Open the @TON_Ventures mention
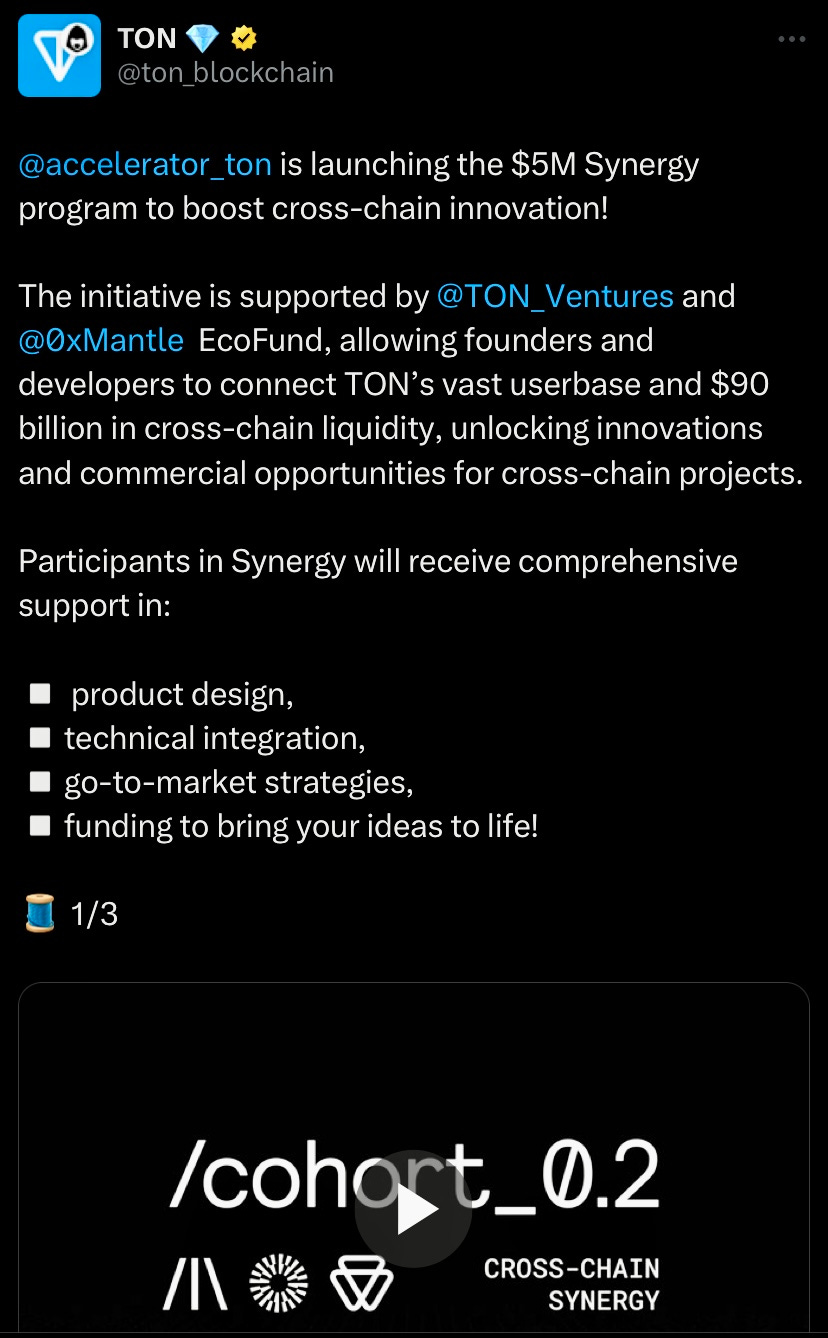This screenshot has height=1338, width=828. point(555,296)
